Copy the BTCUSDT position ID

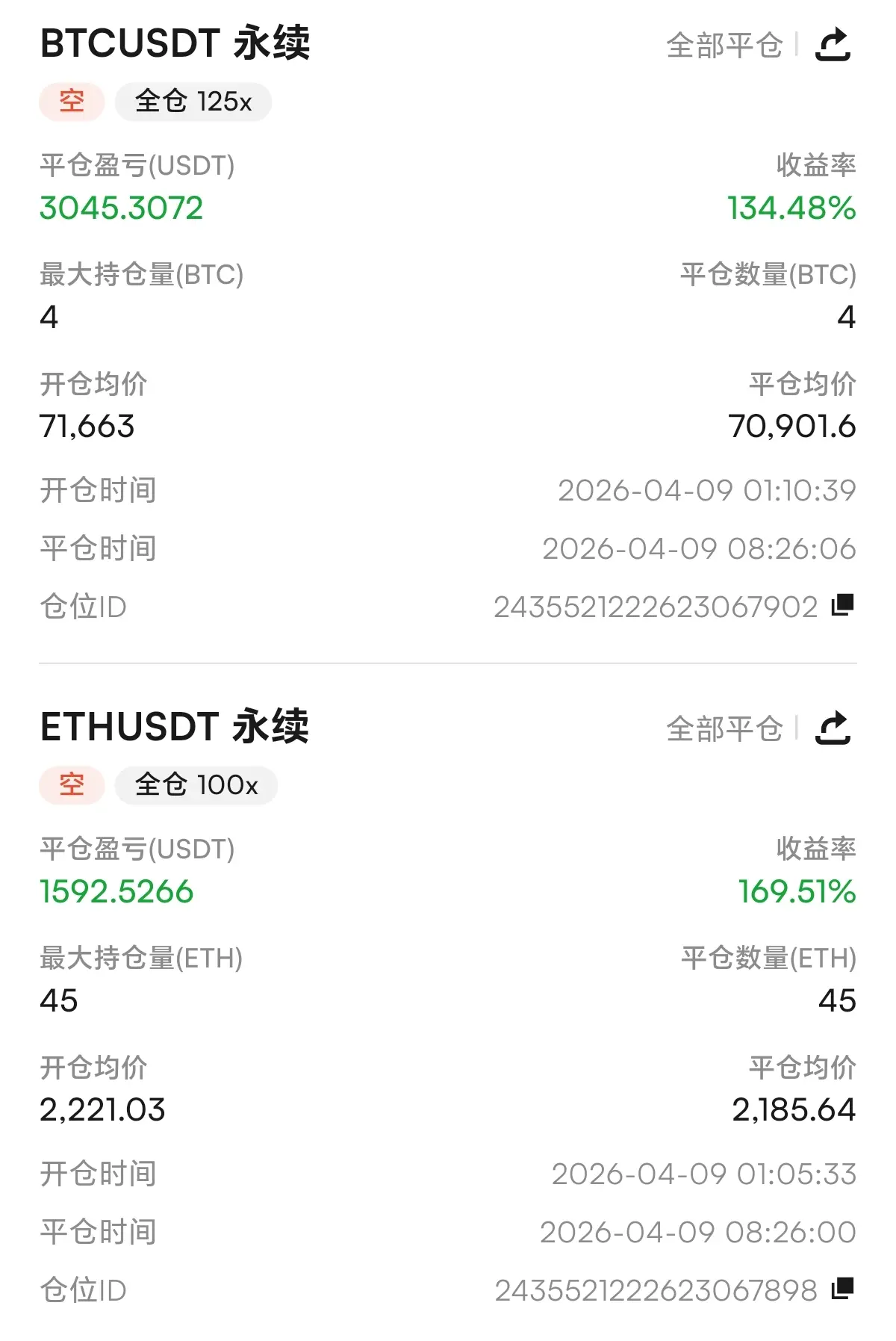pos(842,605)
